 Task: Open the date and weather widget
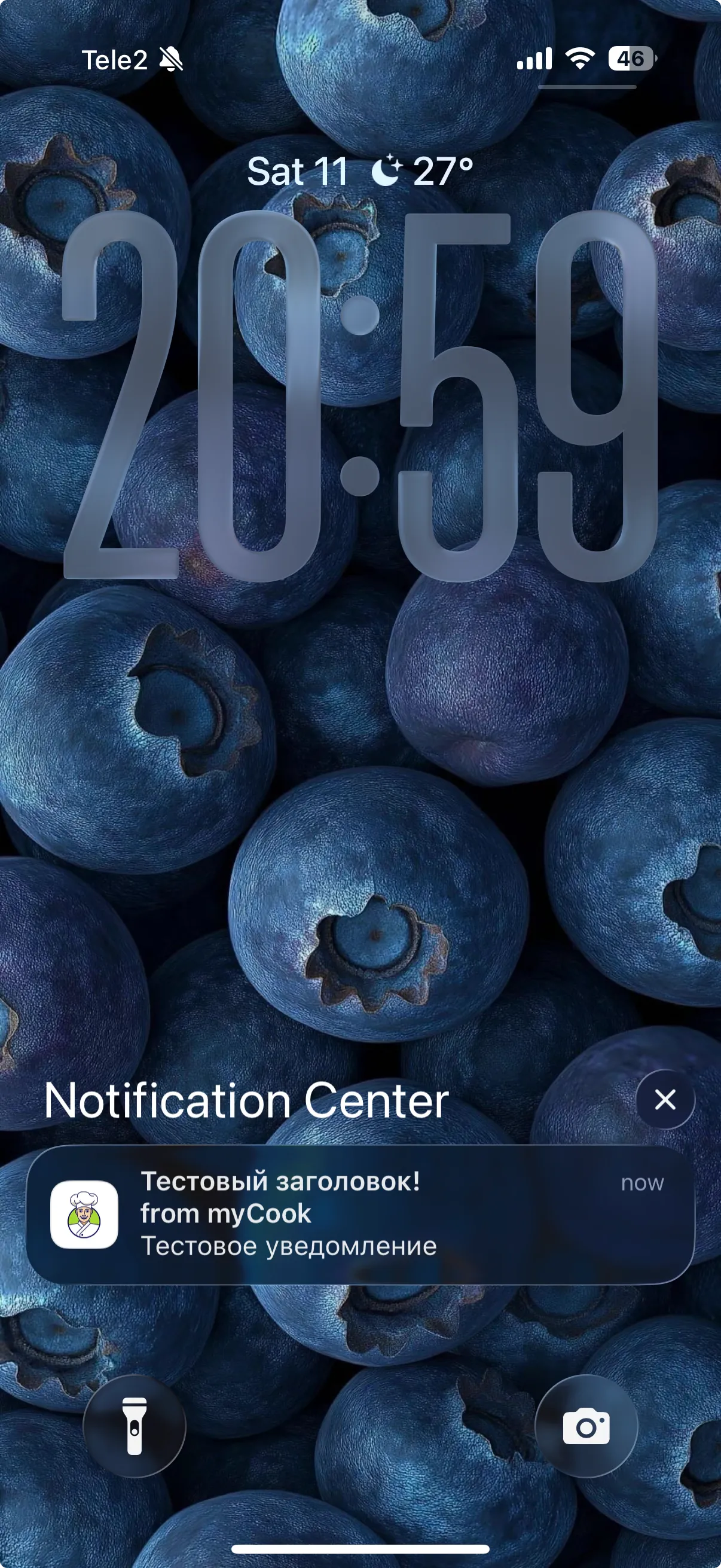pyautogui.click(x=360, y=171)
